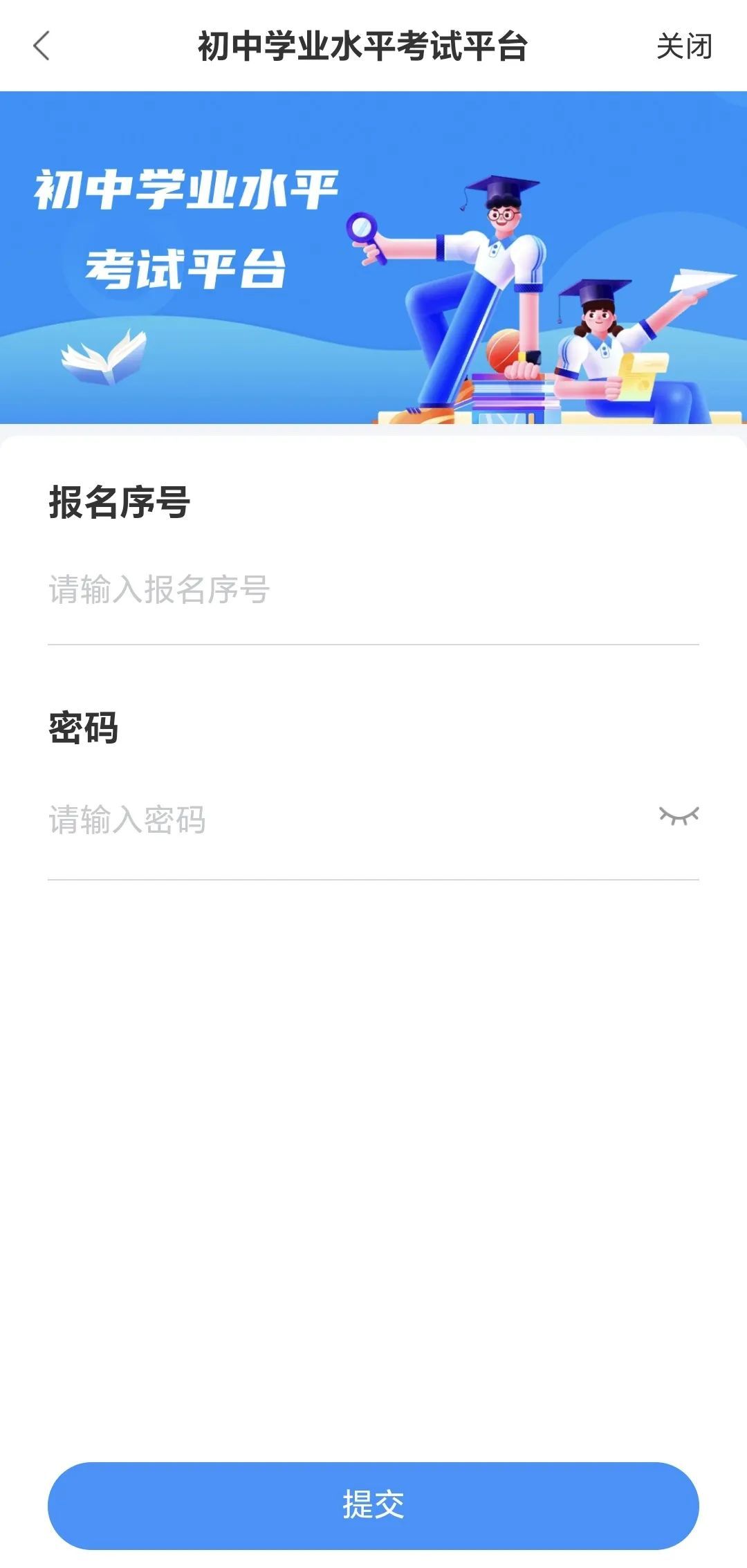
Task: Go back using the top-left arrow
Action: 41,46
